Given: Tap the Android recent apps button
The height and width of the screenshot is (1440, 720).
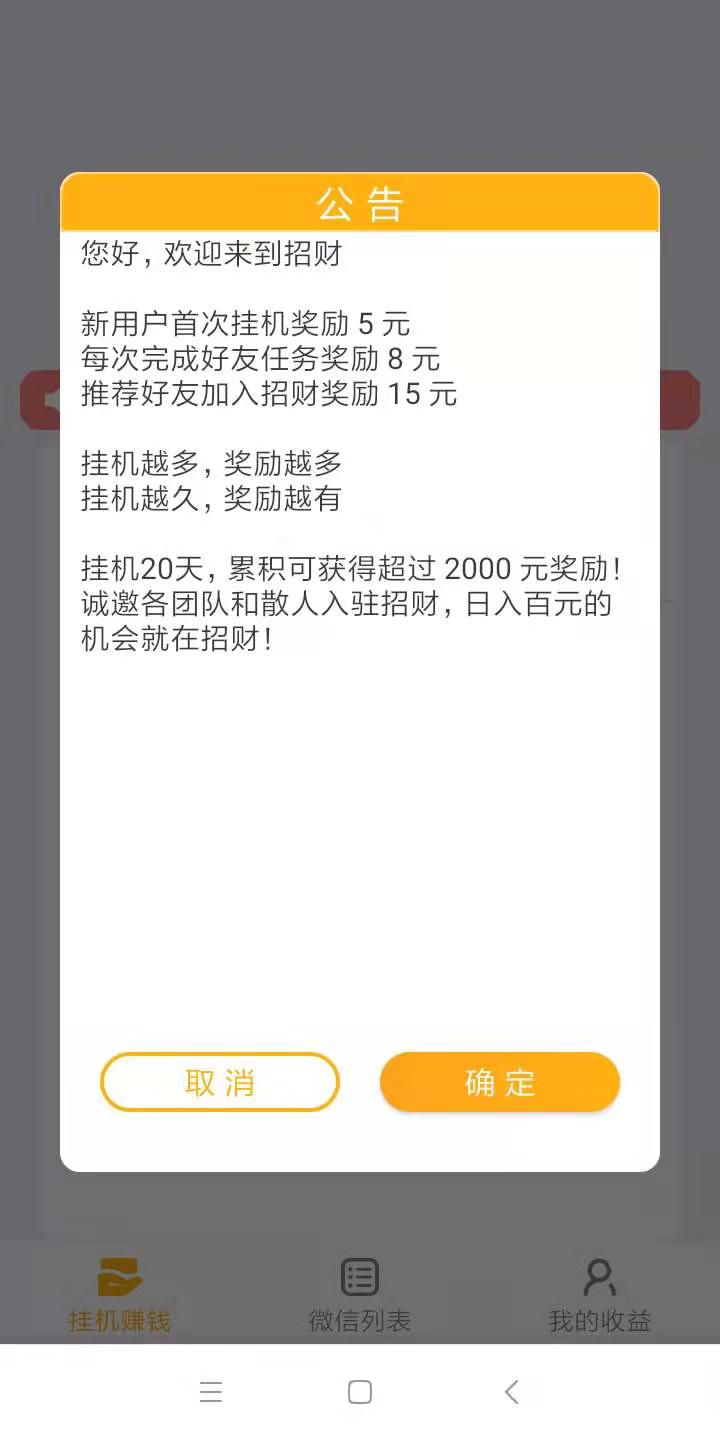Looking at the screenshot, I should coord(211,1392).
